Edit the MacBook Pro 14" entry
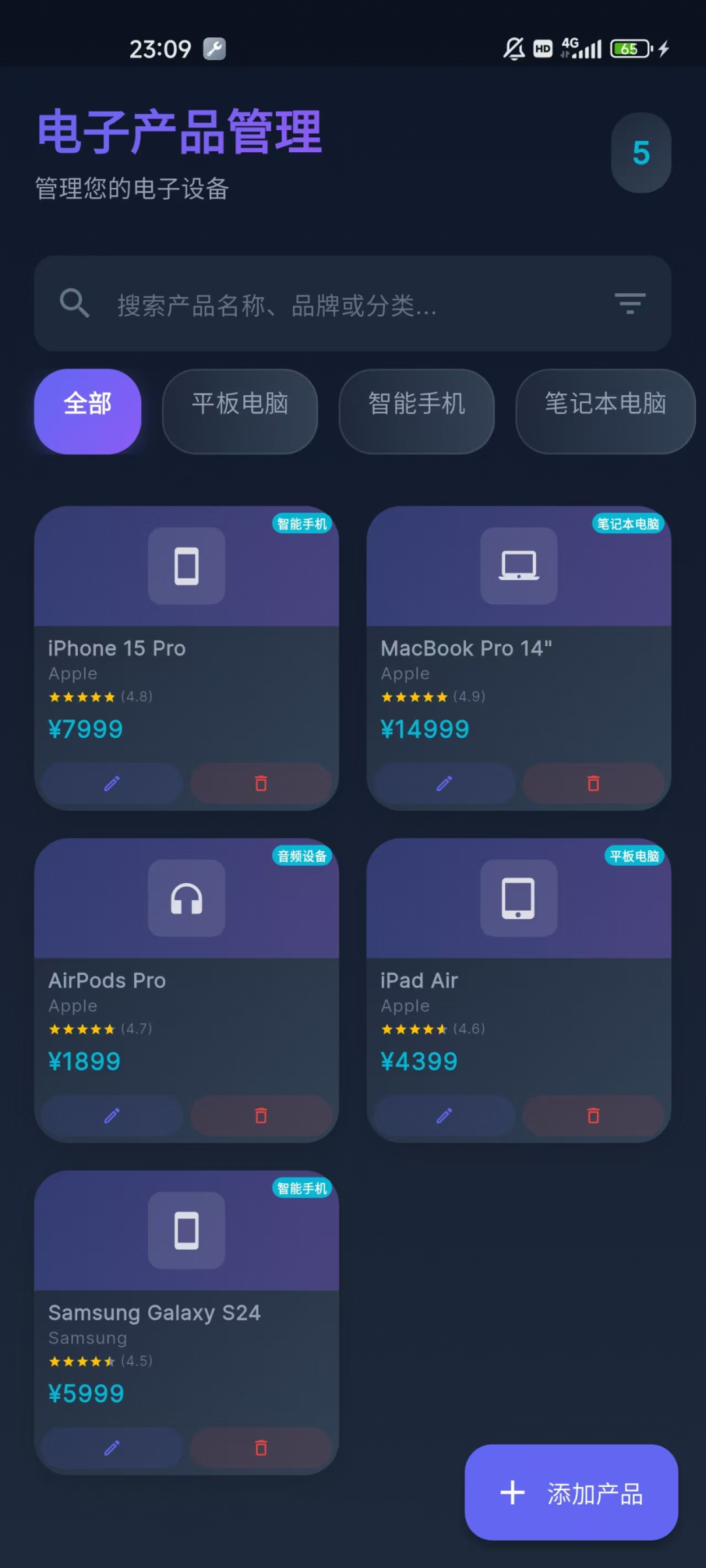The width and height of the screenshot is (706, 1568). click(445, 783)
